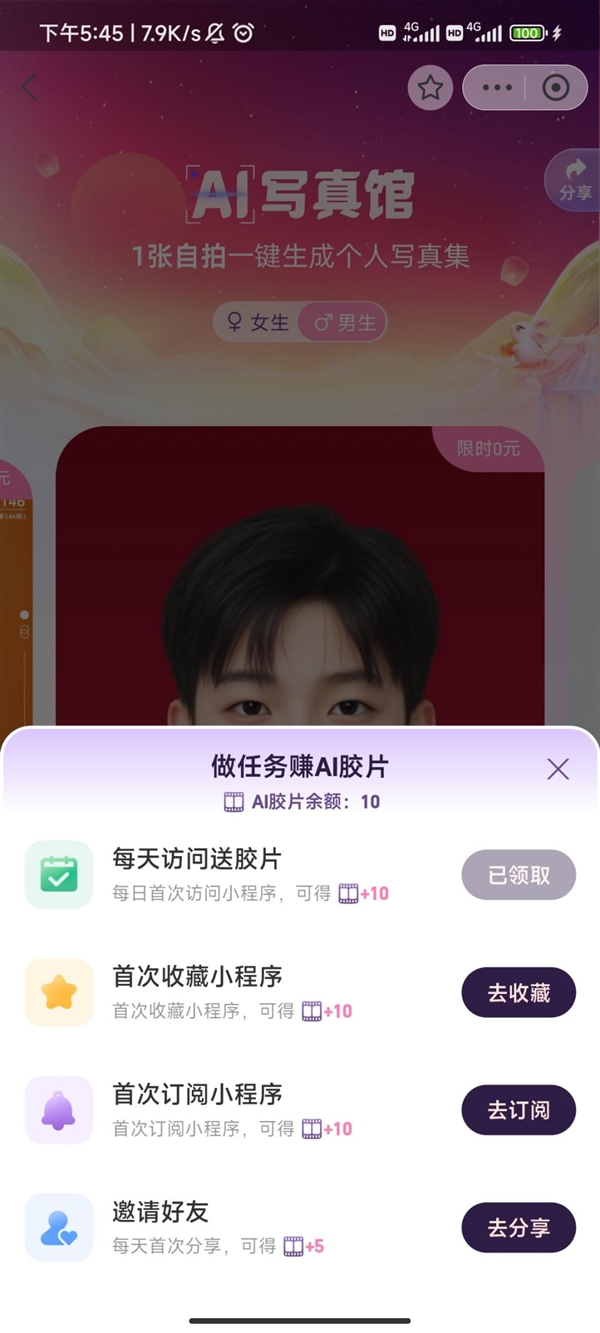Tap 去分享 to invite friends
600x1333 pixels.
coord(518,1228)
